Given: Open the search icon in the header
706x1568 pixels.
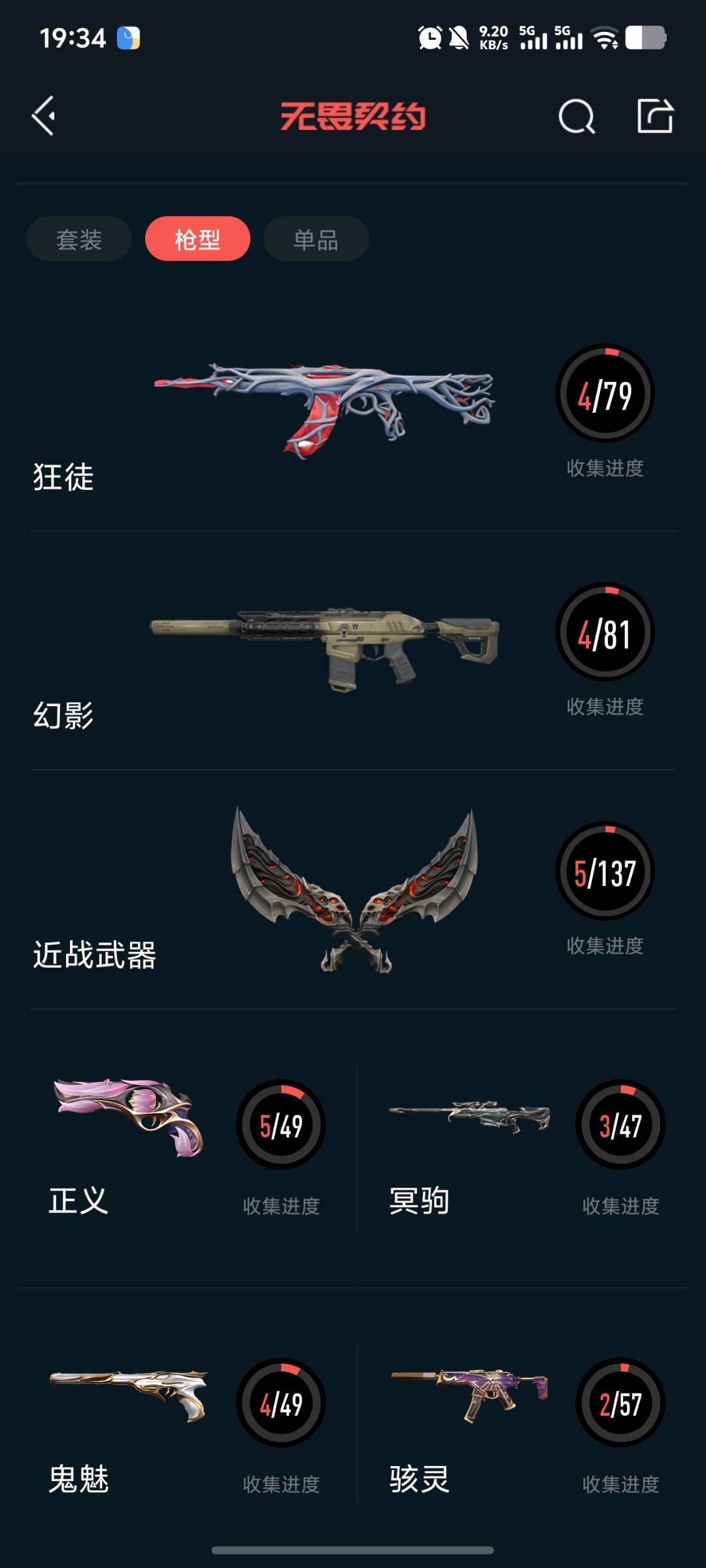Looking at the screenshot, I should point(577,117).
